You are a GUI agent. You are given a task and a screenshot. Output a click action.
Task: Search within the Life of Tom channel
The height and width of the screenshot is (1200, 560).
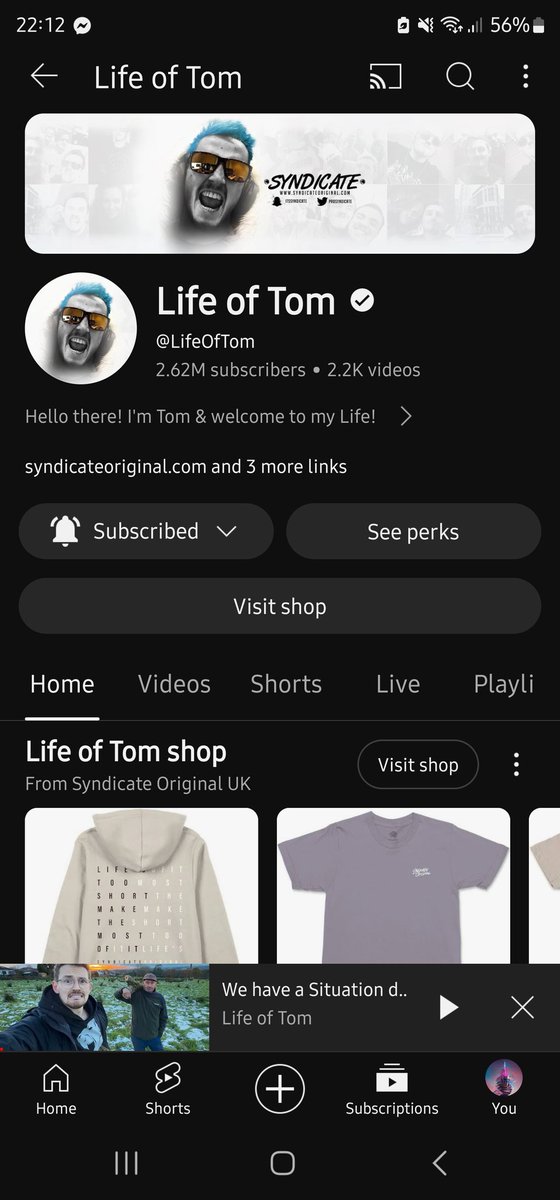[x=460, y=77]
